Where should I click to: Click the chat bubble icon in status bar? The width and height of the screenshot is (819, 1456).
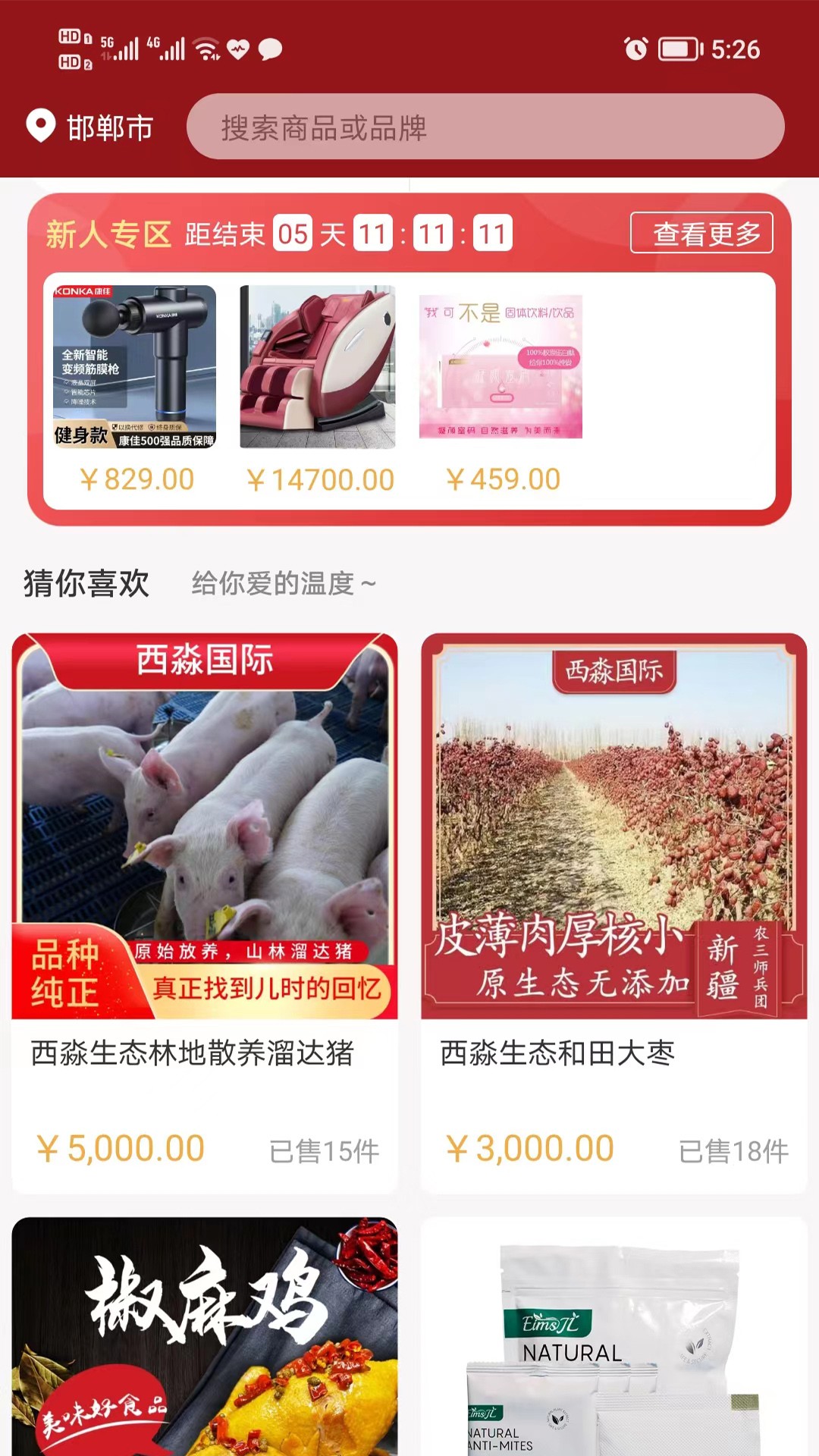(x=269, y=49)
